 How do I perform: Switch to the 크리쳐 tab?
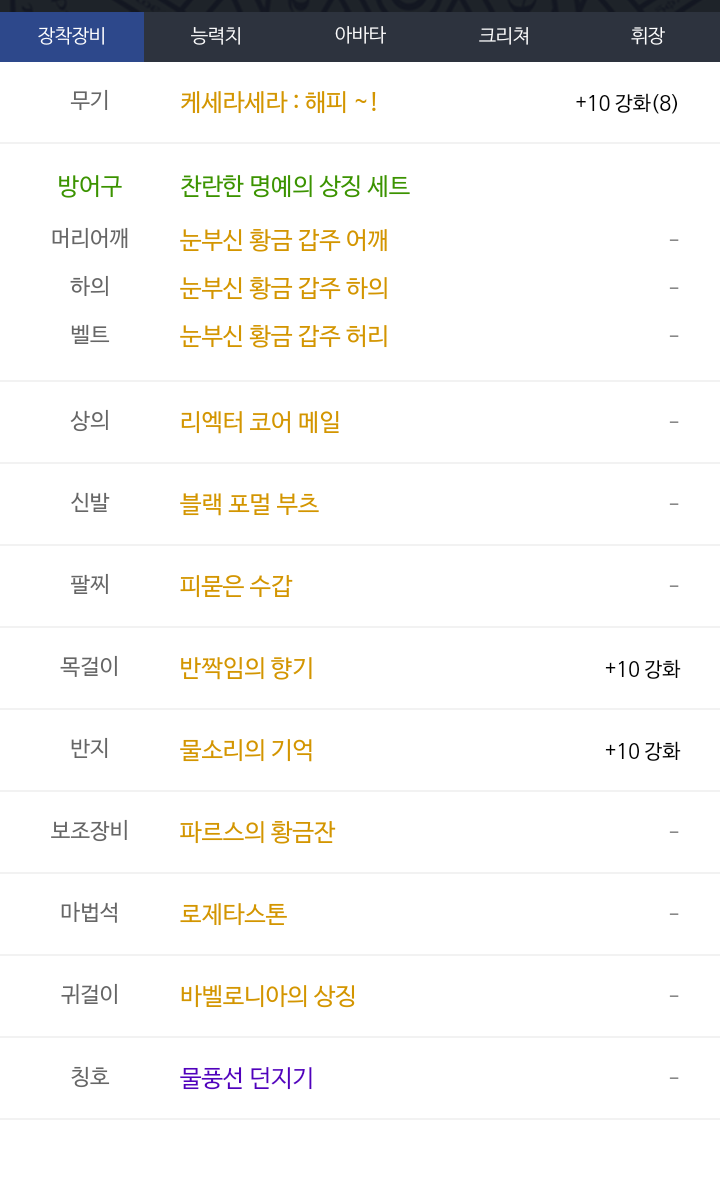(504, 36)
